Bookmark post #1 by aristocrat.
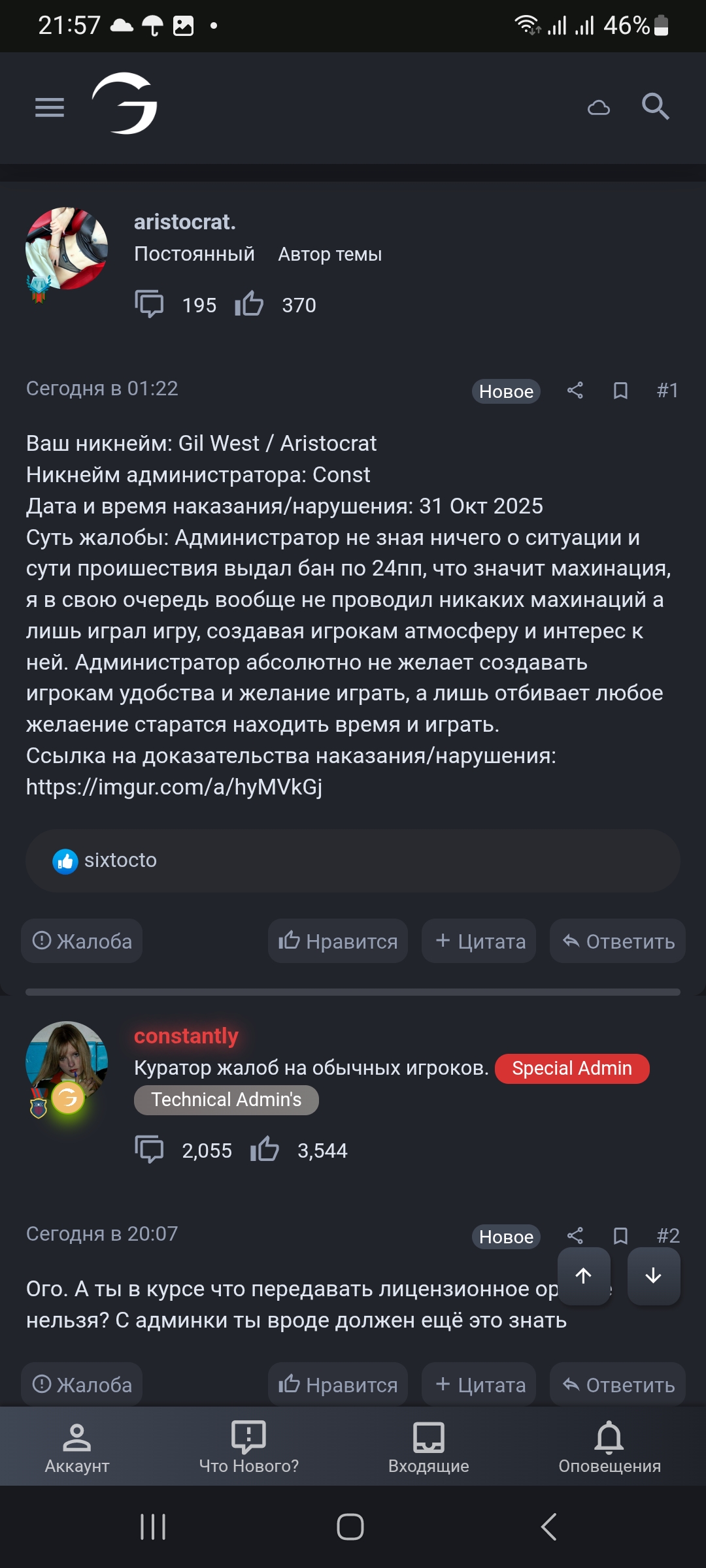The image size is (706, 1568). (620, 391)
